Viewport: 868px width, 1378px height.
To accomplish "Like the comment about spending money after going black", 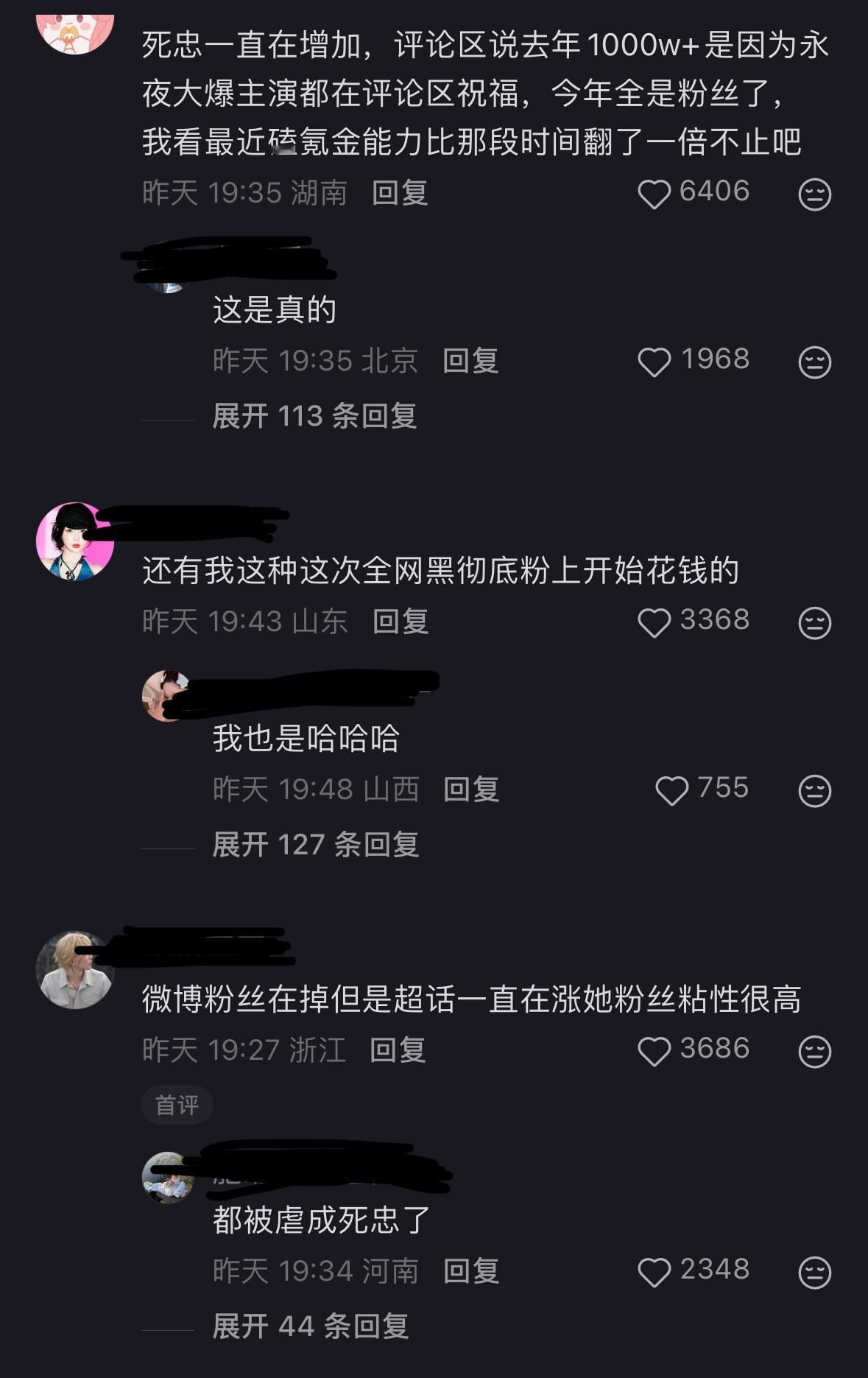I will 655,622.
